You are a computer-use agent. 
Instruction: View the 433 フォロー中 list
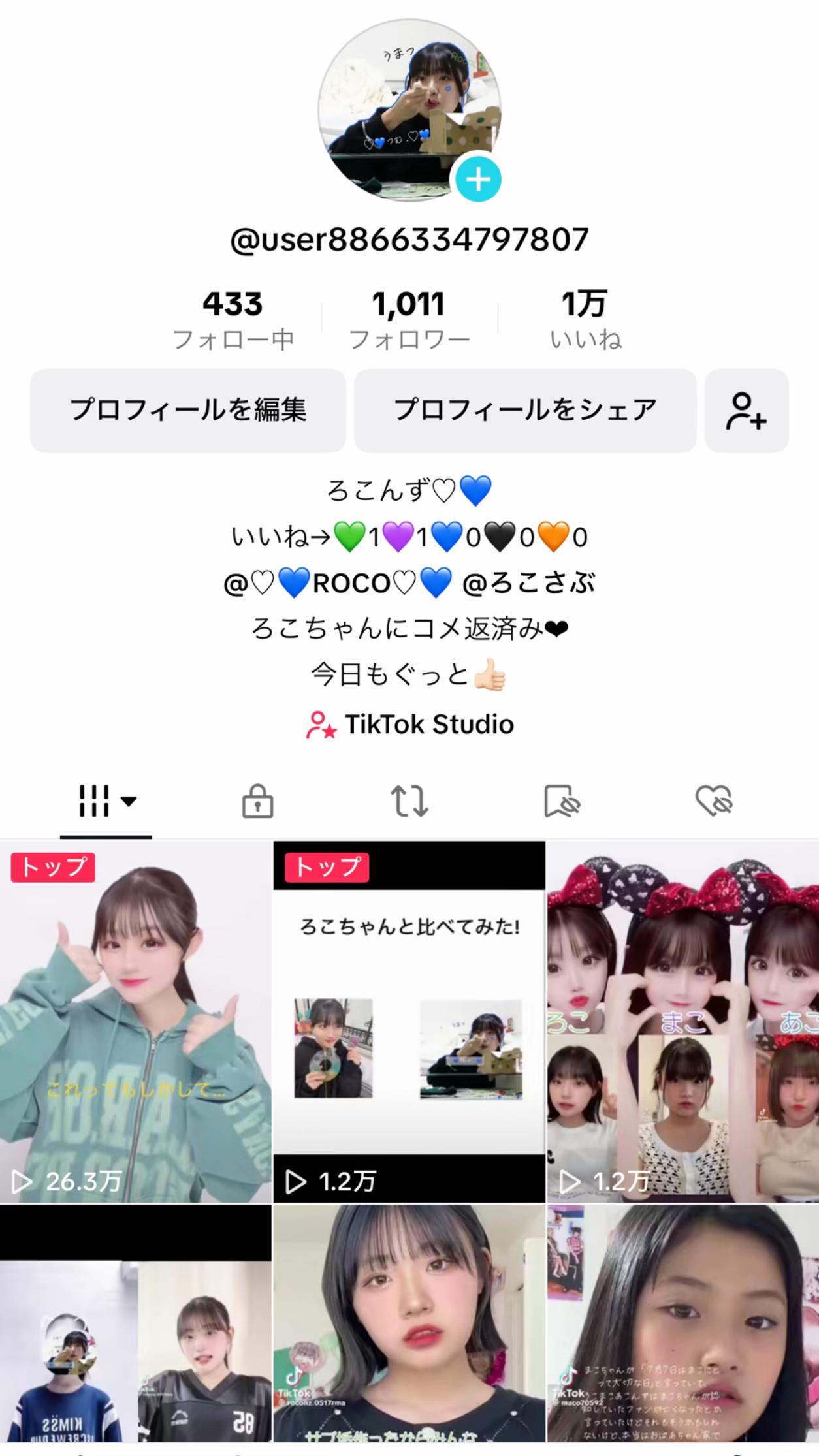pyautogui.click(x=233, y=320)
